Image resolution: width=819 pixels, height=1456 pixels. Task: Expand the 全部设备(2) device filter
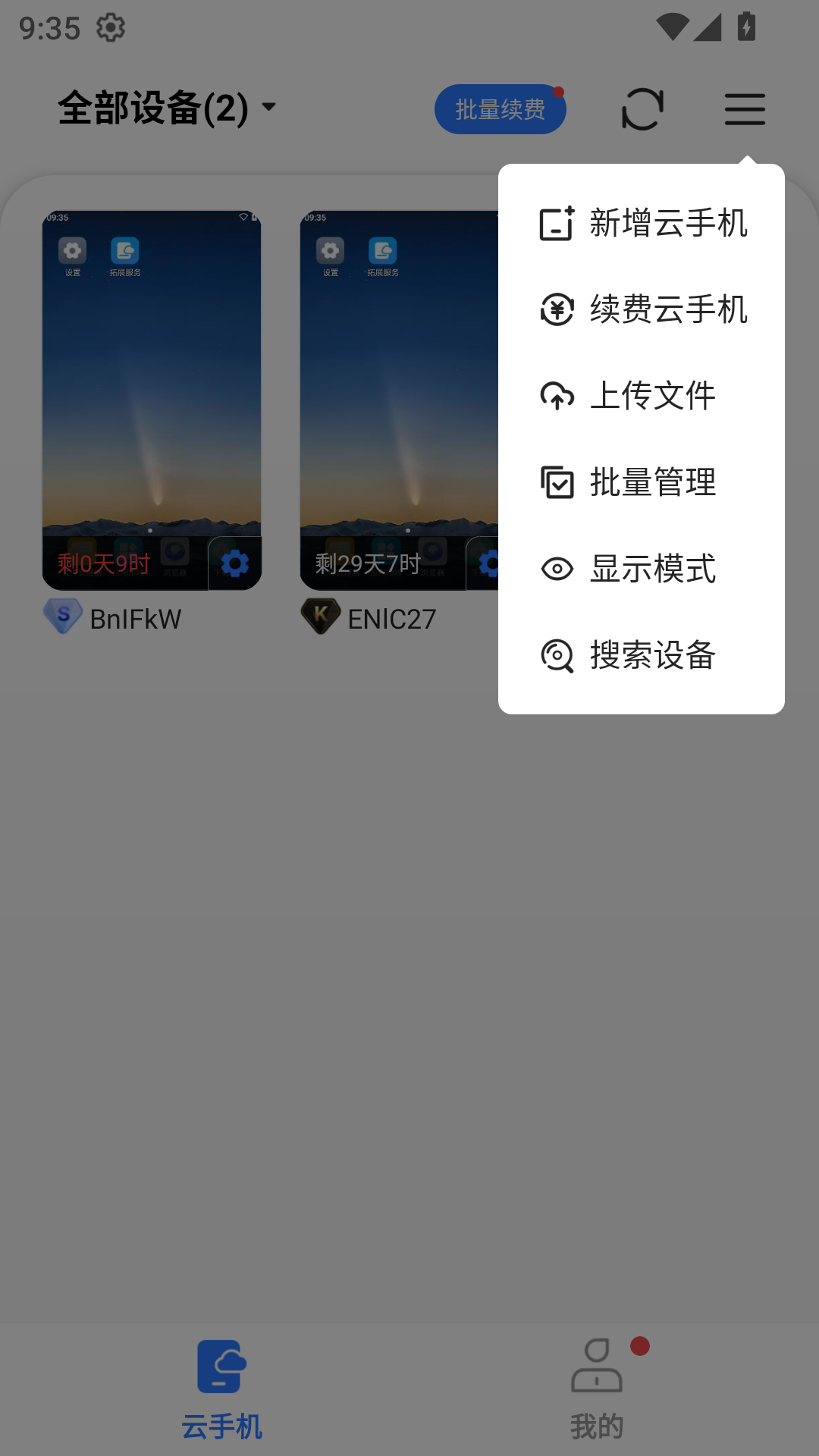[x=165, y=108]
